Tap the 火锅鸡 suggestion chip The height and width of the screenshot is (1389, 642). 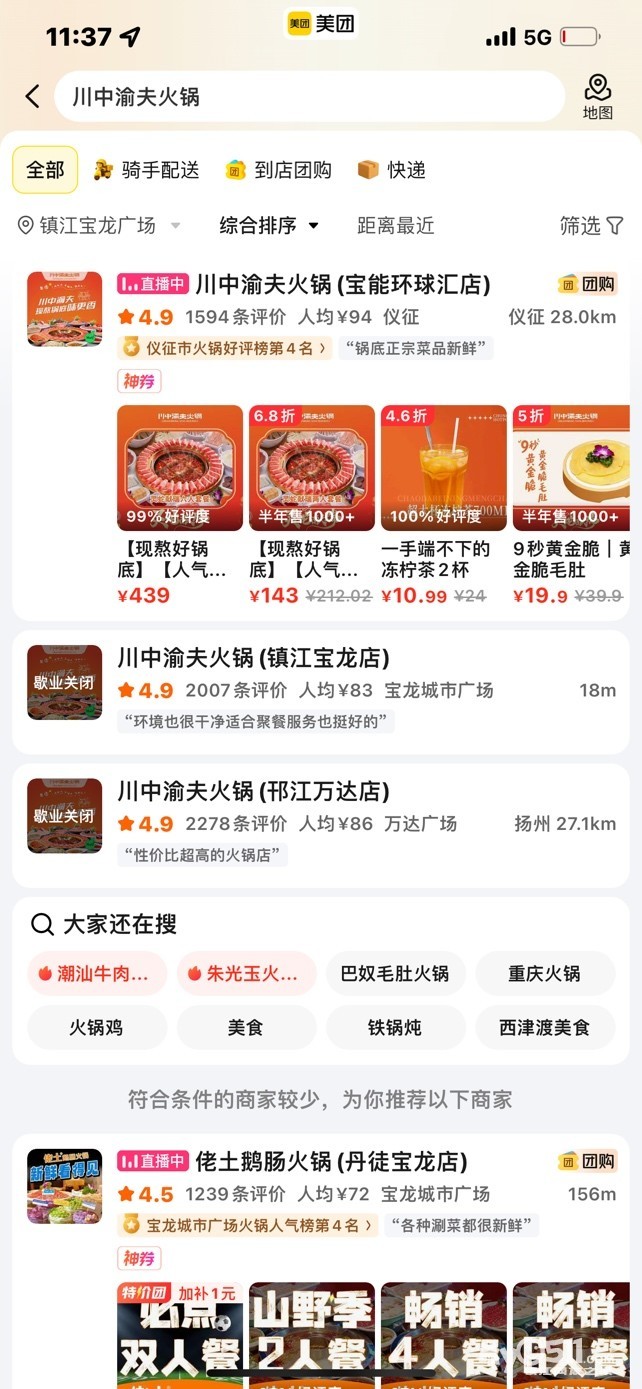click(x=96, y=1027)
